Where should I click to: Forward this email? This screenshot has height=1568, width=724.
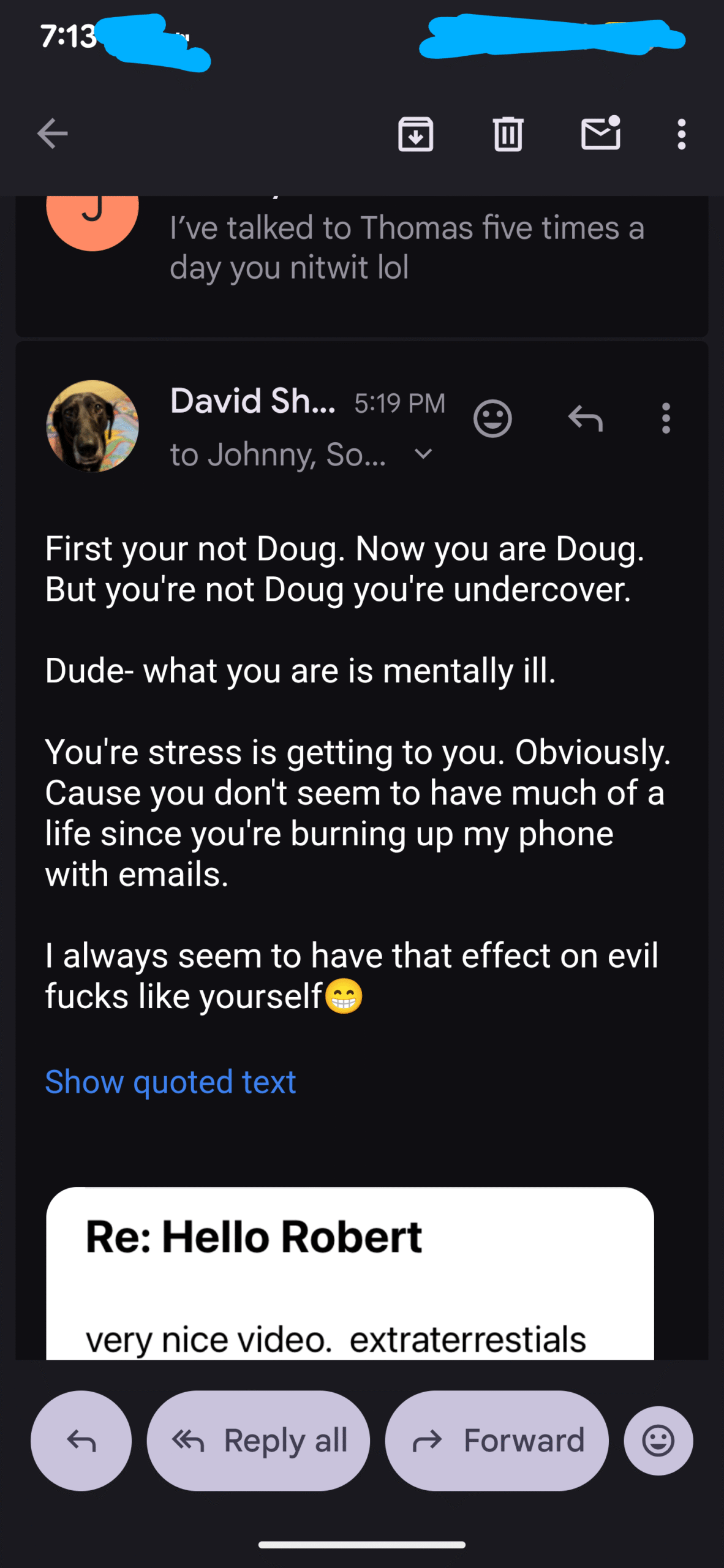(497, 1441)
